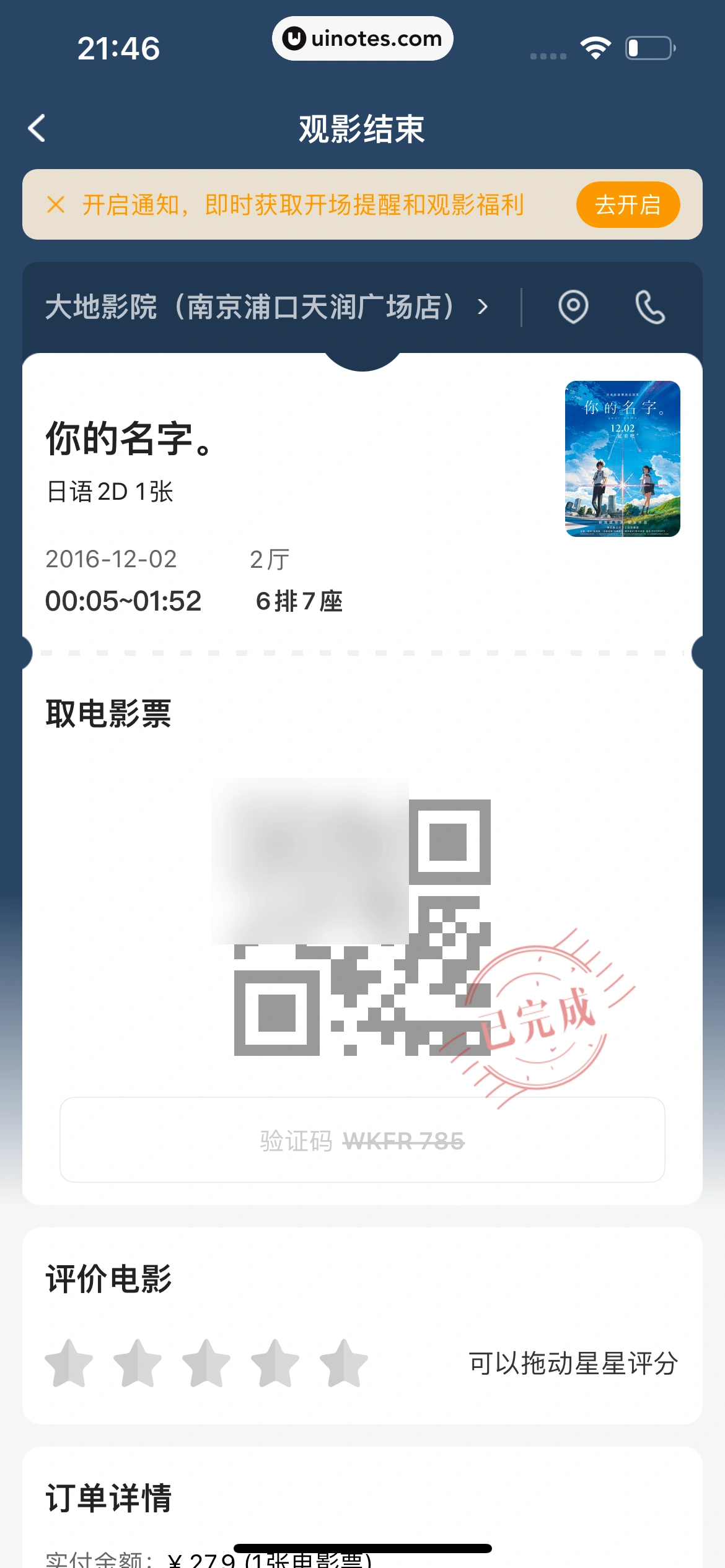Dismiss the notification reminder banner
Image resolution: width=725 pixels, height=1568 pixels.
tap(56, 204)
